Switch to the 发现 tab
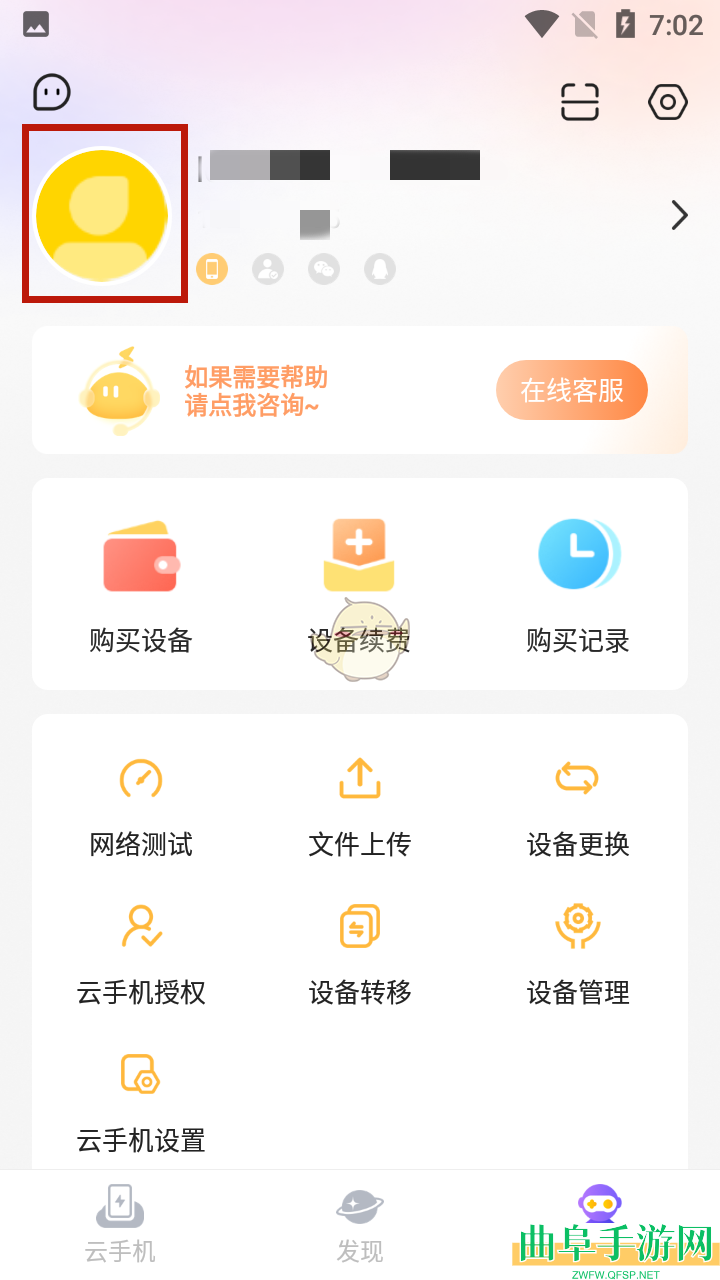Screen dimensions: 720x1280 (x=359, y=1222)
